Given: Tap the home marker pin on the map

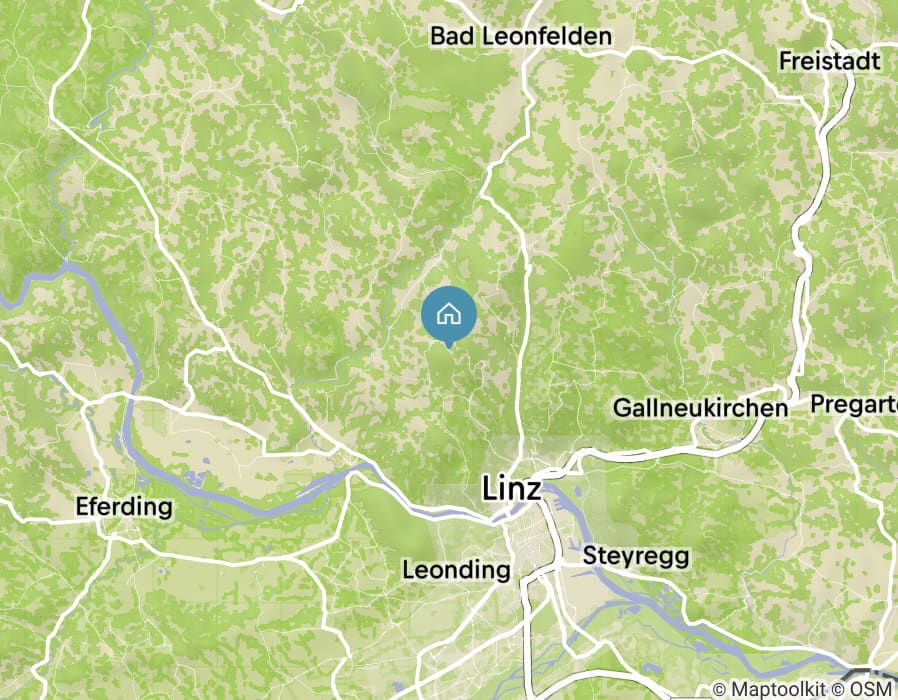Looking at the screenshot, I should coord(449,314).
